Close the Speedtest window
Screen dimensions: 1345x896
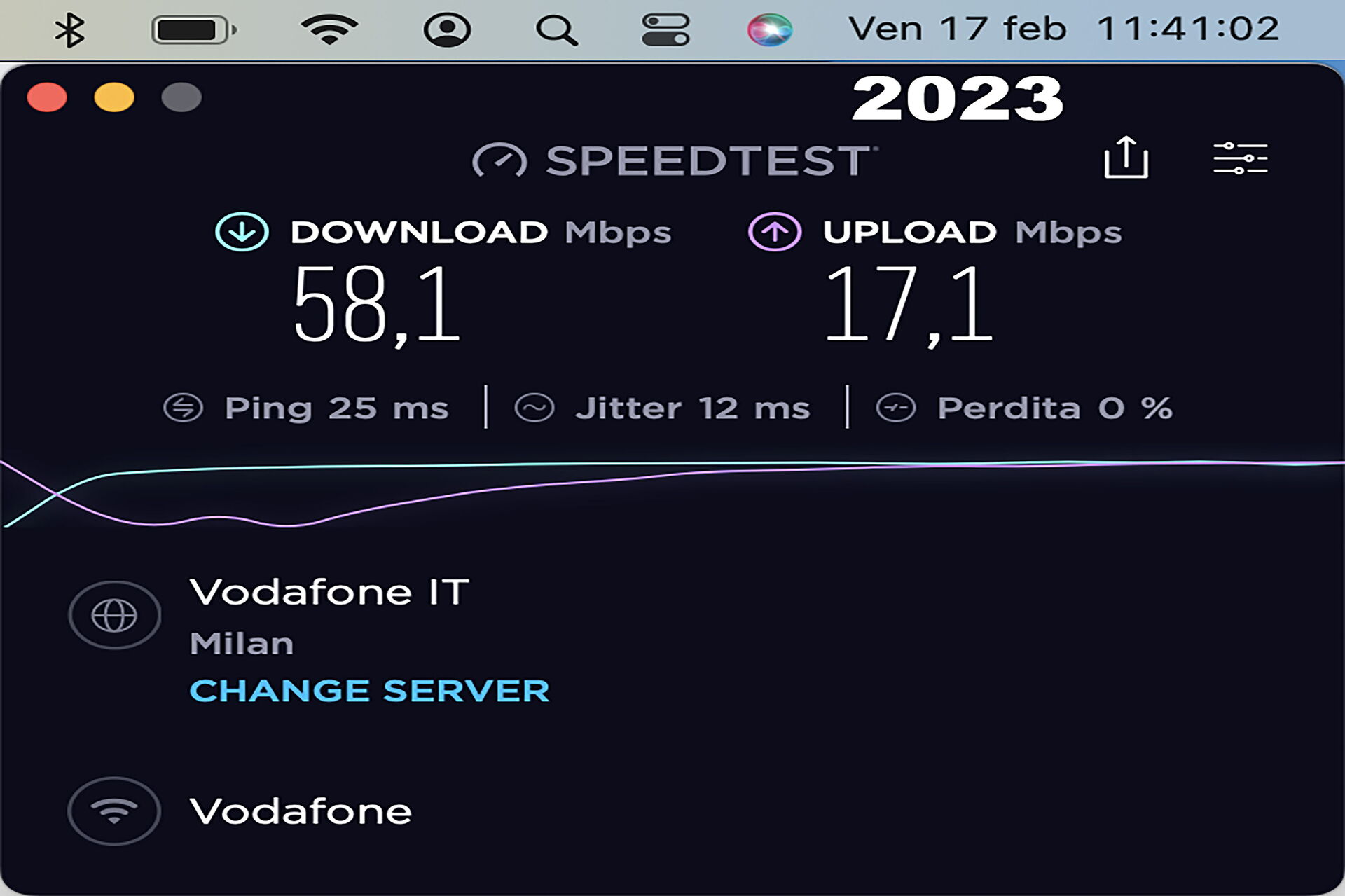pyautogui.click(x=47, y=97)
